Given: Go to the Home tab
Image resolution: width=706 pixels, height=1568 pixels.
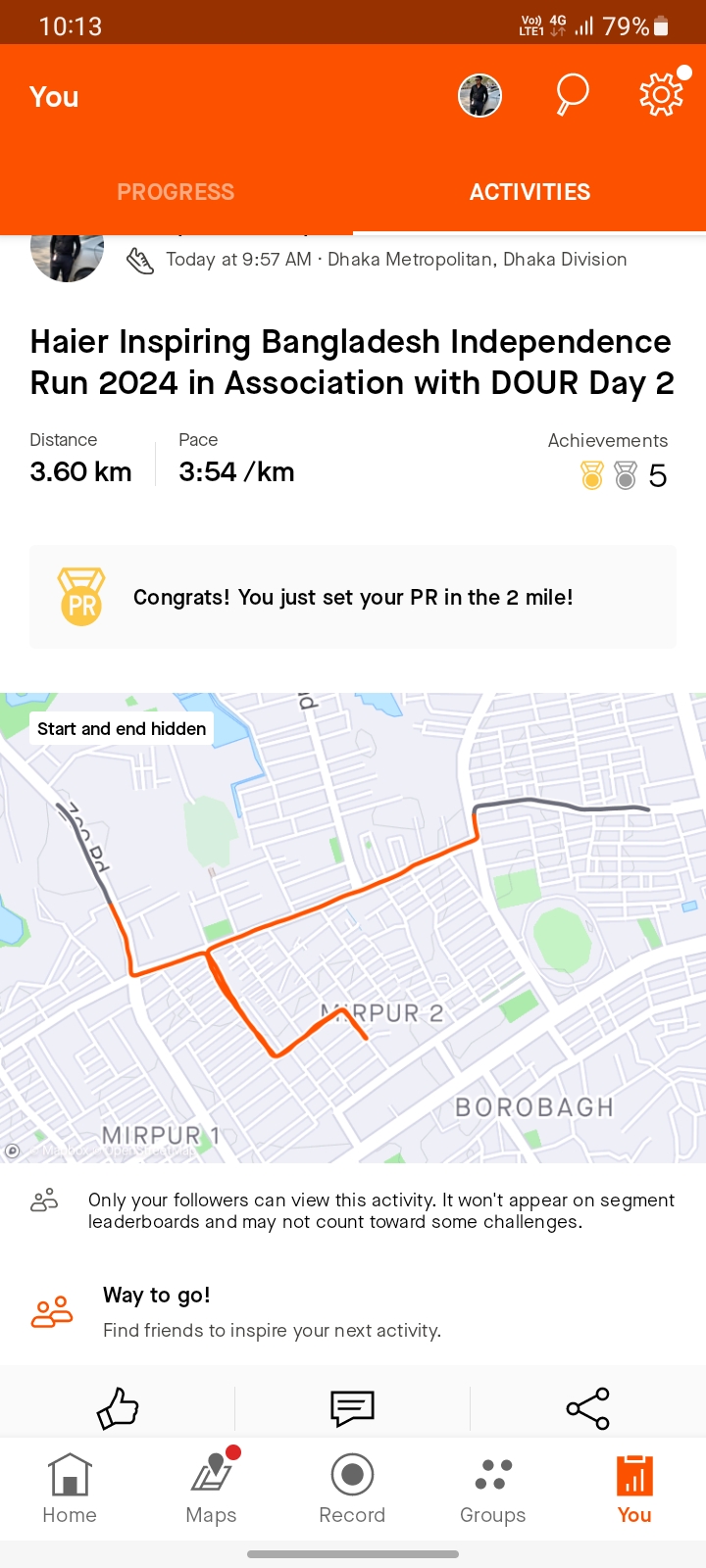Looking at the screenshot, I should 70,1489.
